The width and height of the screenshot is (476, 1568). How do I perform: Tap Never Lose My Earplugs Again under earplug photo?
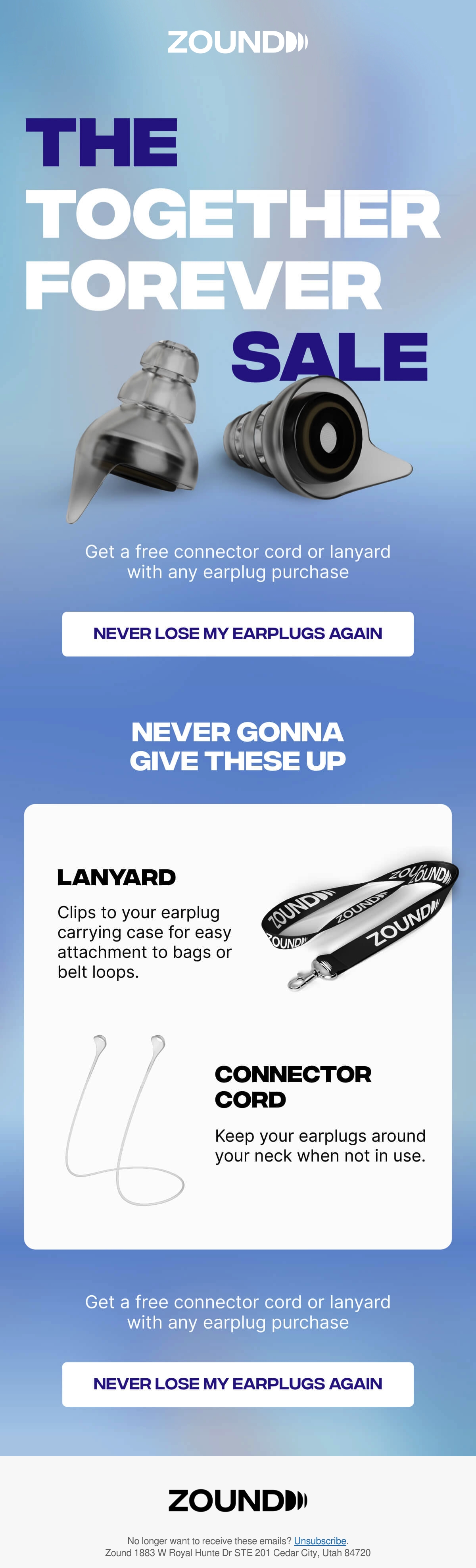tap(238, 634)
